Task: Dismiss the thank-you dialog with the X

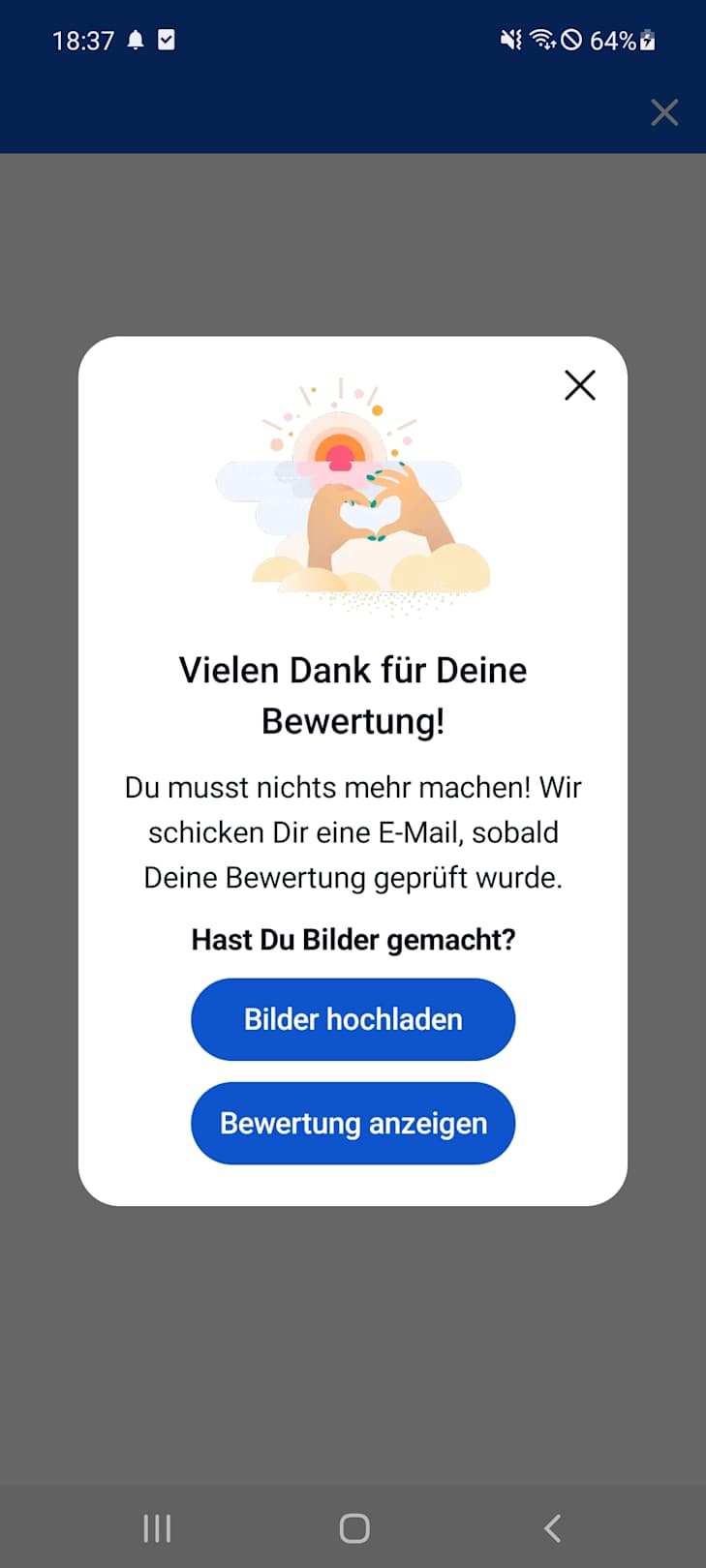Action: point(579,385)
